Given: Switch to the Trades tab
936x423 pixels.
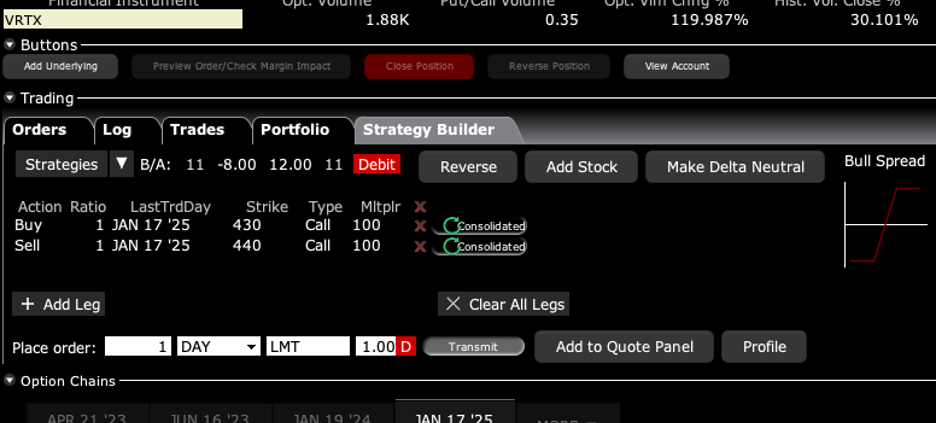Looking at the screenshot, I should [197, 130].
